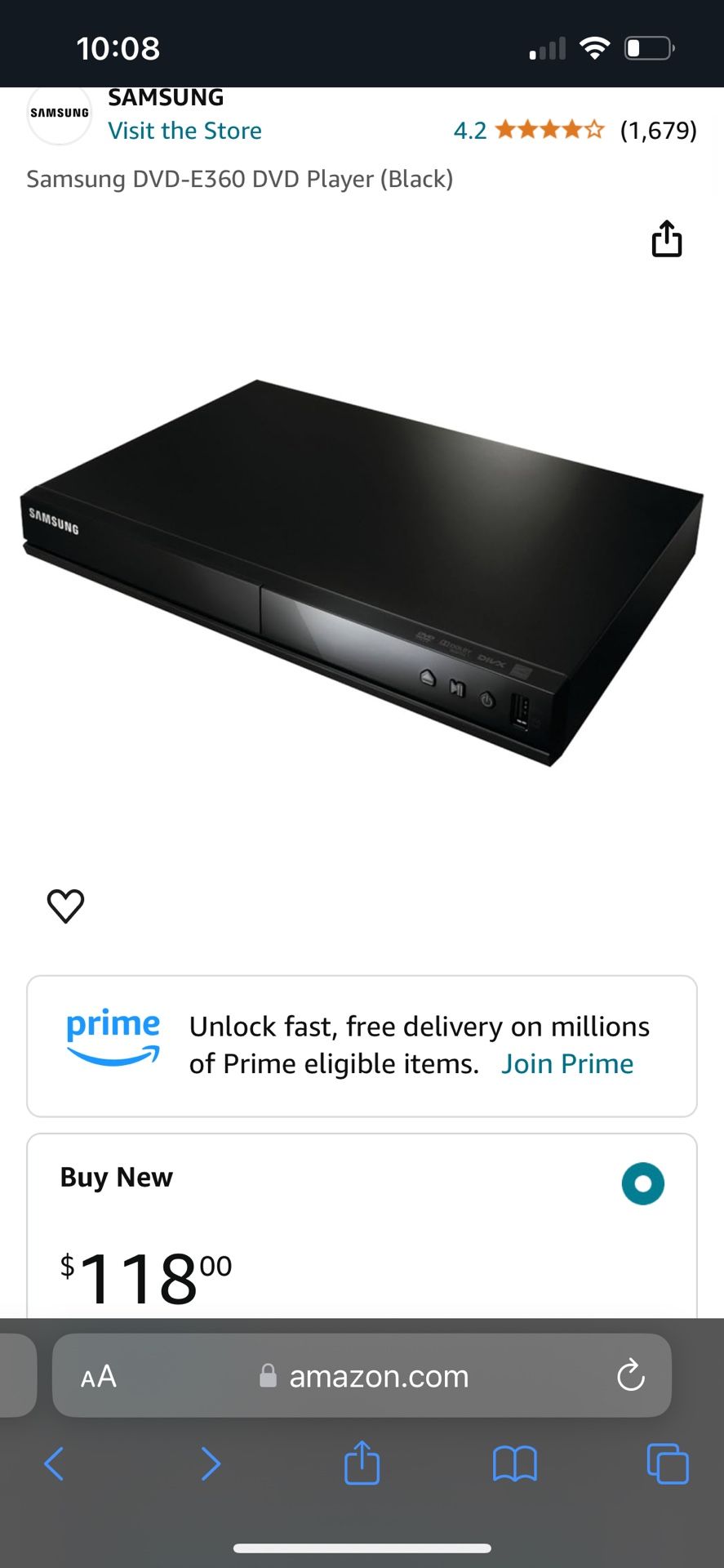Tap Join Prime link
Screen dimensions: 724x1568
tap(567, 1064)
